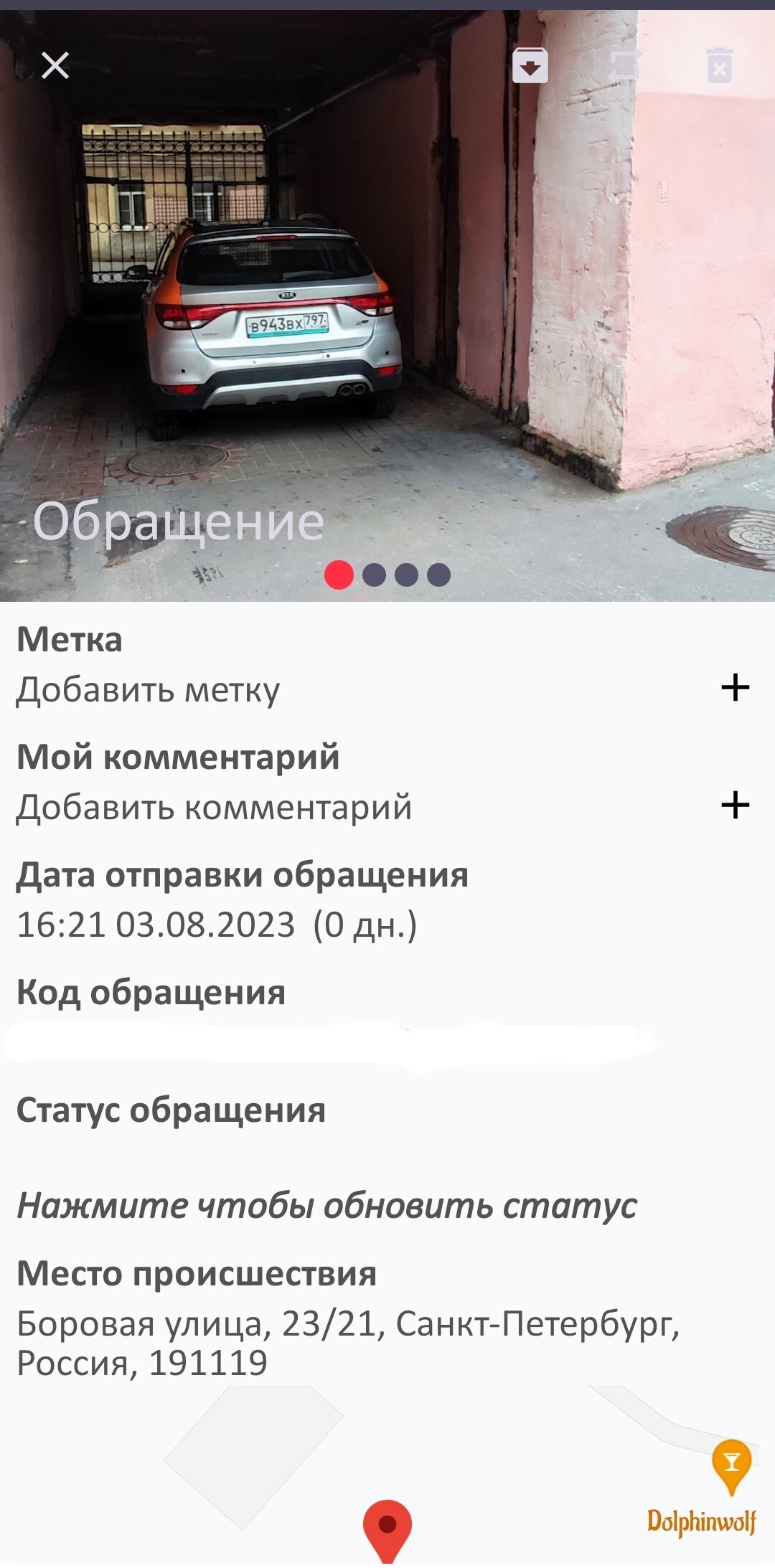The height and width of the screenshot is (1568, 775).
Task: Delete the report with the trash icon
Action: tap(719, 66)
